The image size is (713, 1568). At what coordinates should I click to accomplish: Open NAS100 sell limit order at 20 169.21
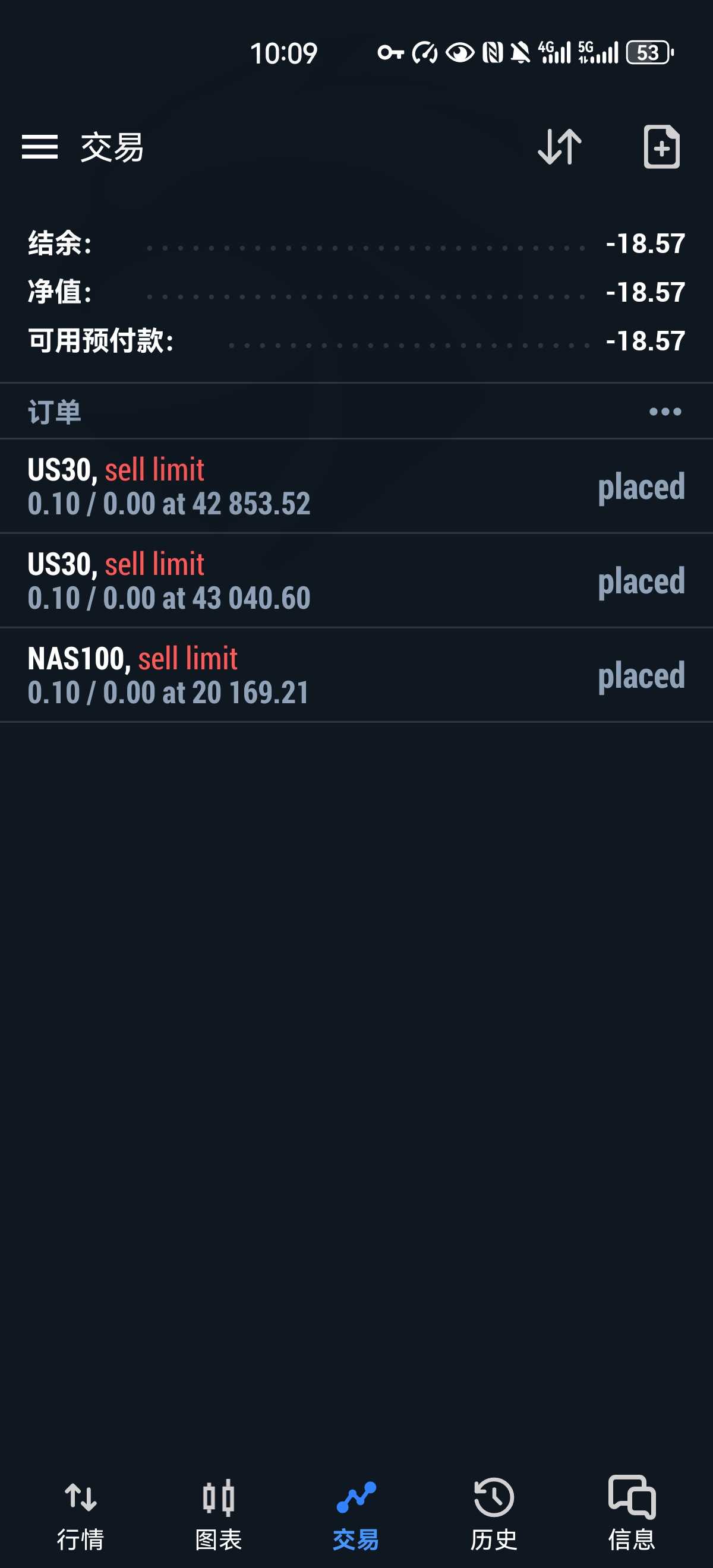pyautogui.click(x=356, y=675)
